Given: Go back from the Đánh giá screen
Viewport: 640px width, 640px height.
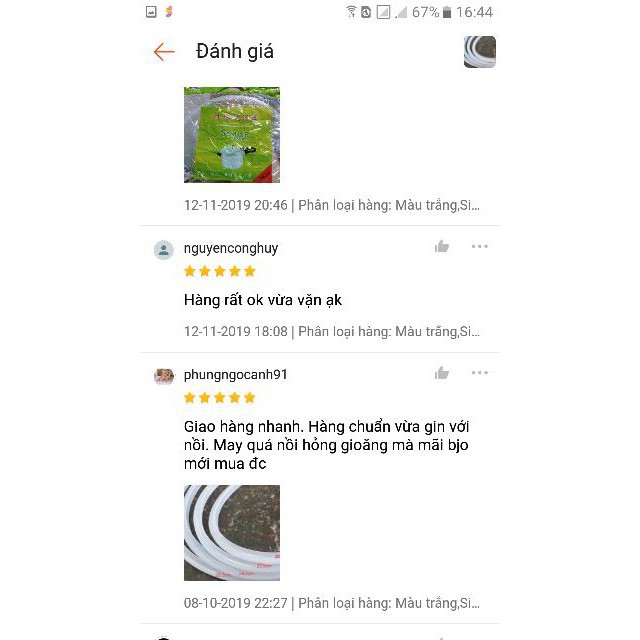Looking at the screenshot, I should (x=164, y=52).
